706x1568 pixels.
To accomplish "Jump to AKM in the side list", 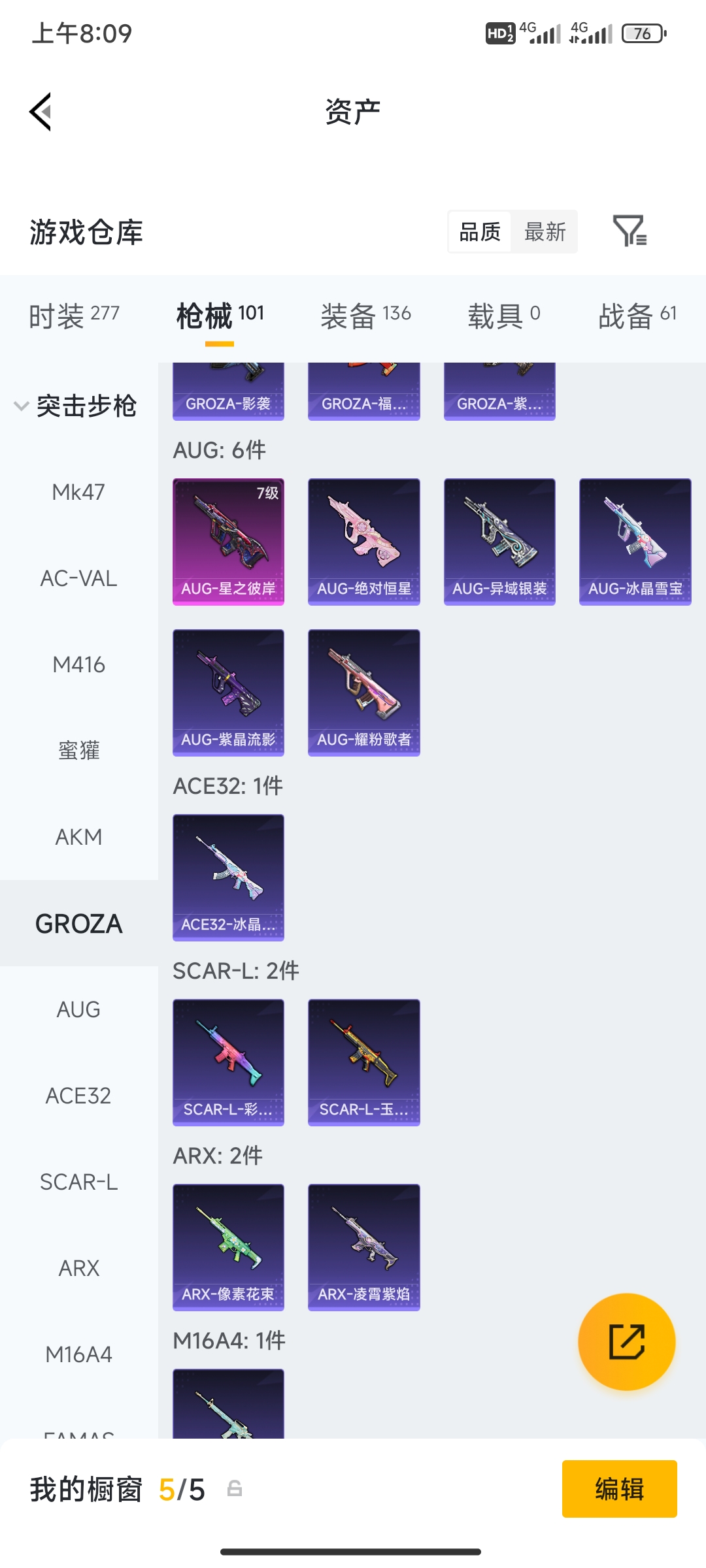I will pos(78,837).
